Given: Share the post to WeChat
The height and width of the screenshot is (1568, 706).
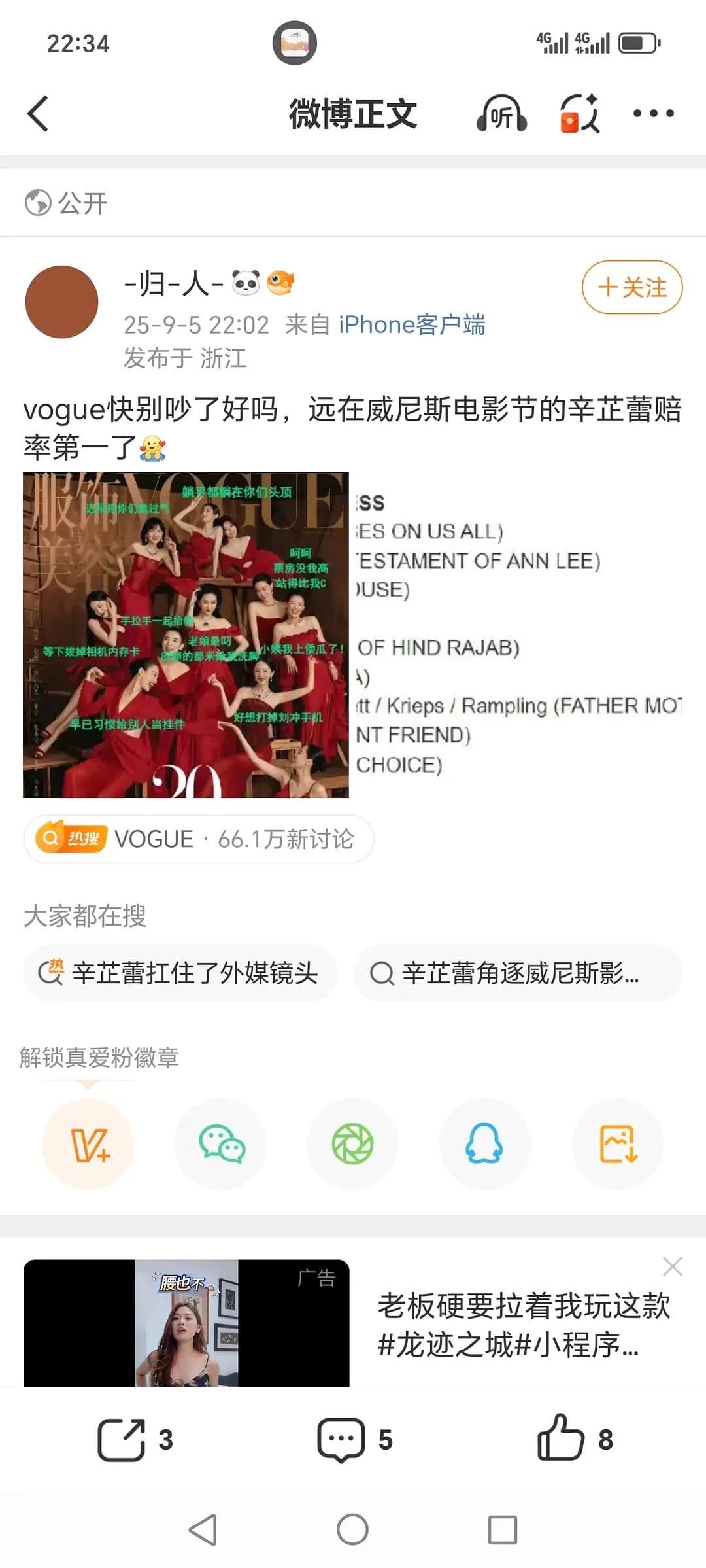Looking at the screenshot, I should (x=221, y=1144).
